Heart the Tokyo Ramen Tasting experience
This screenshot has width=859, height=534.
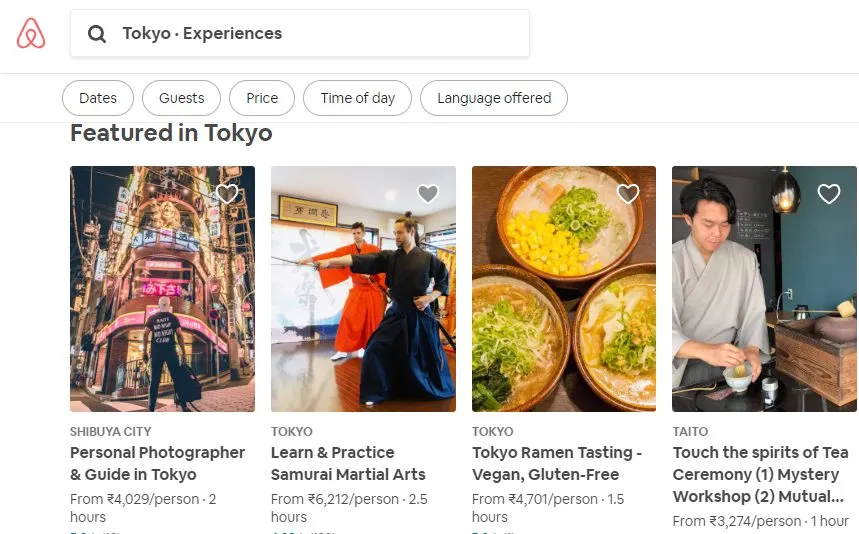[x=628, y=194]
